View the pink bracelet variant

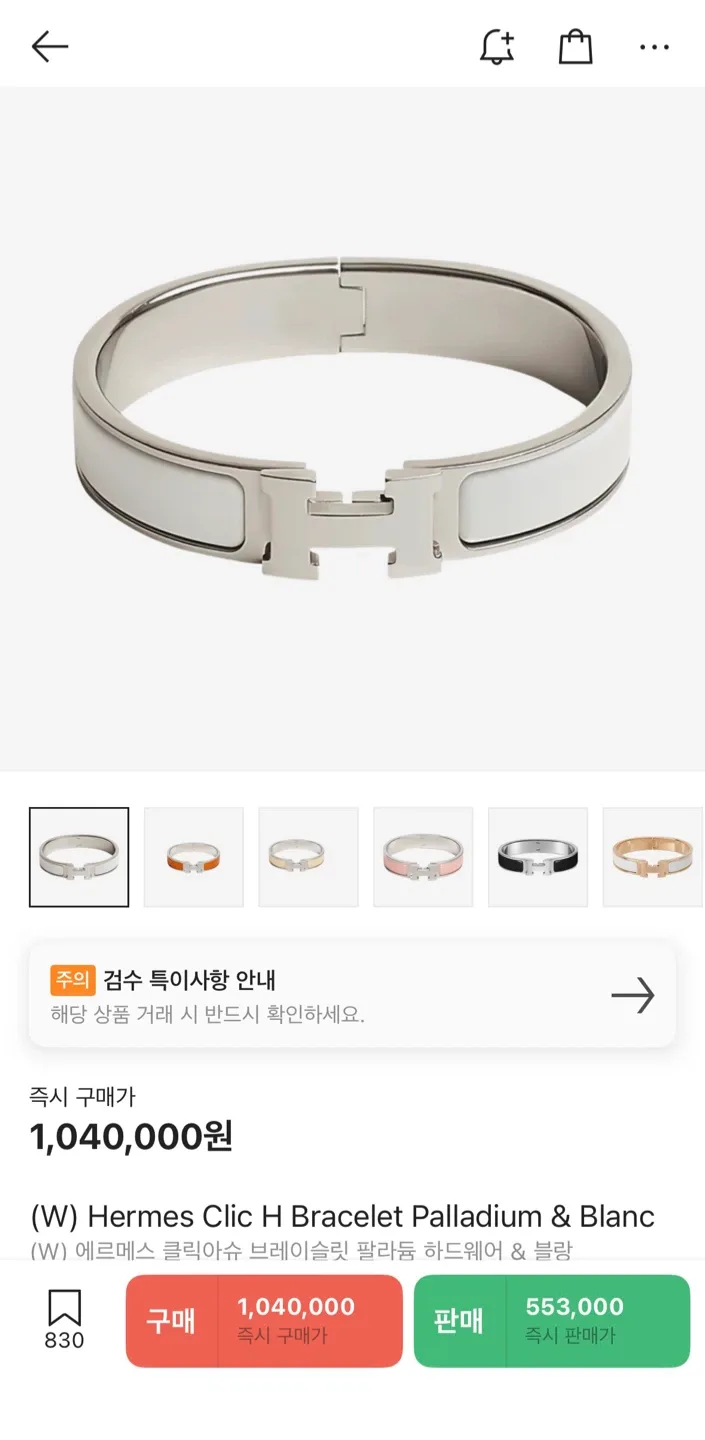423,857
